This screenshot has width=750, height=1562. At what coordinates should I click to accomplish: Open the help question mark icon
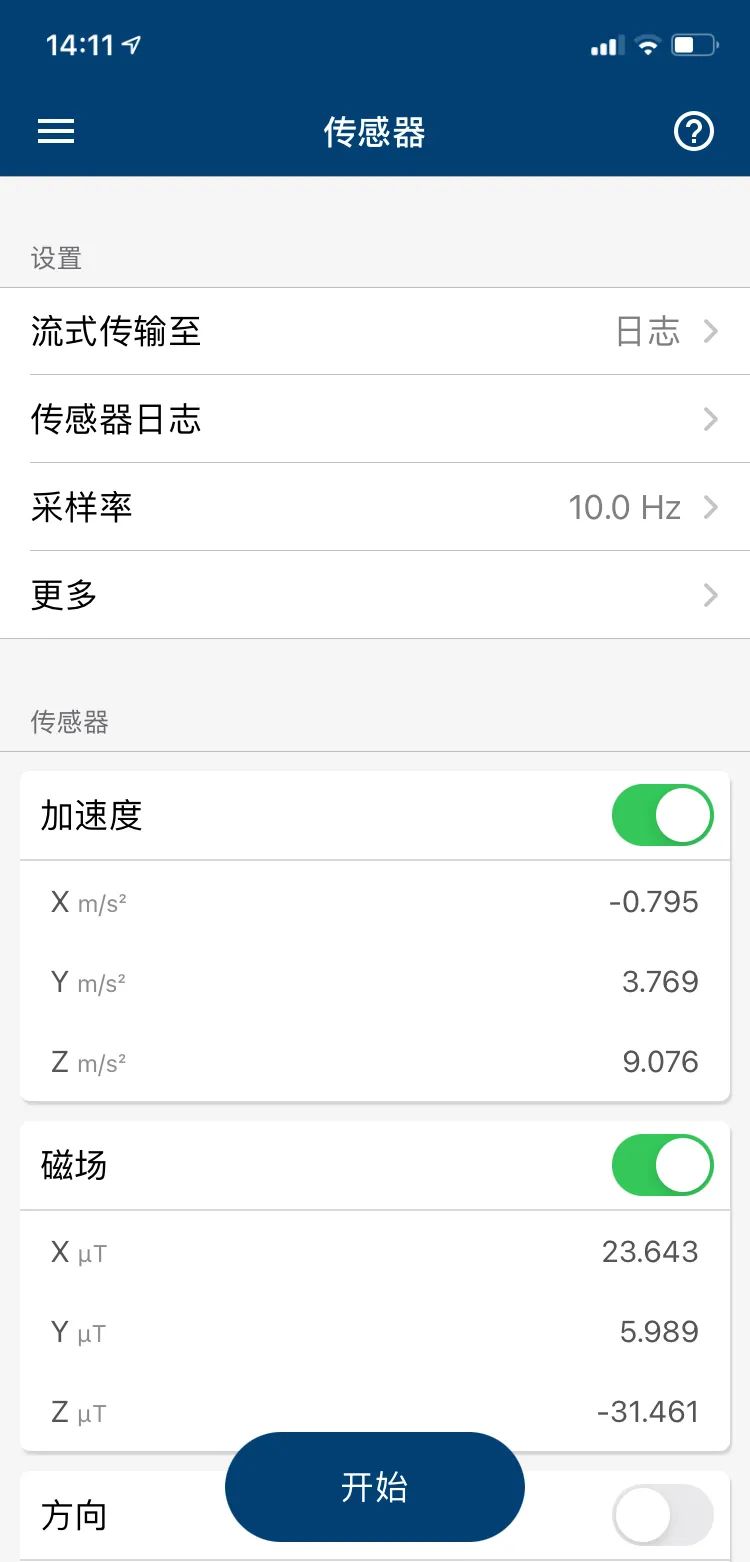point(693,132)
